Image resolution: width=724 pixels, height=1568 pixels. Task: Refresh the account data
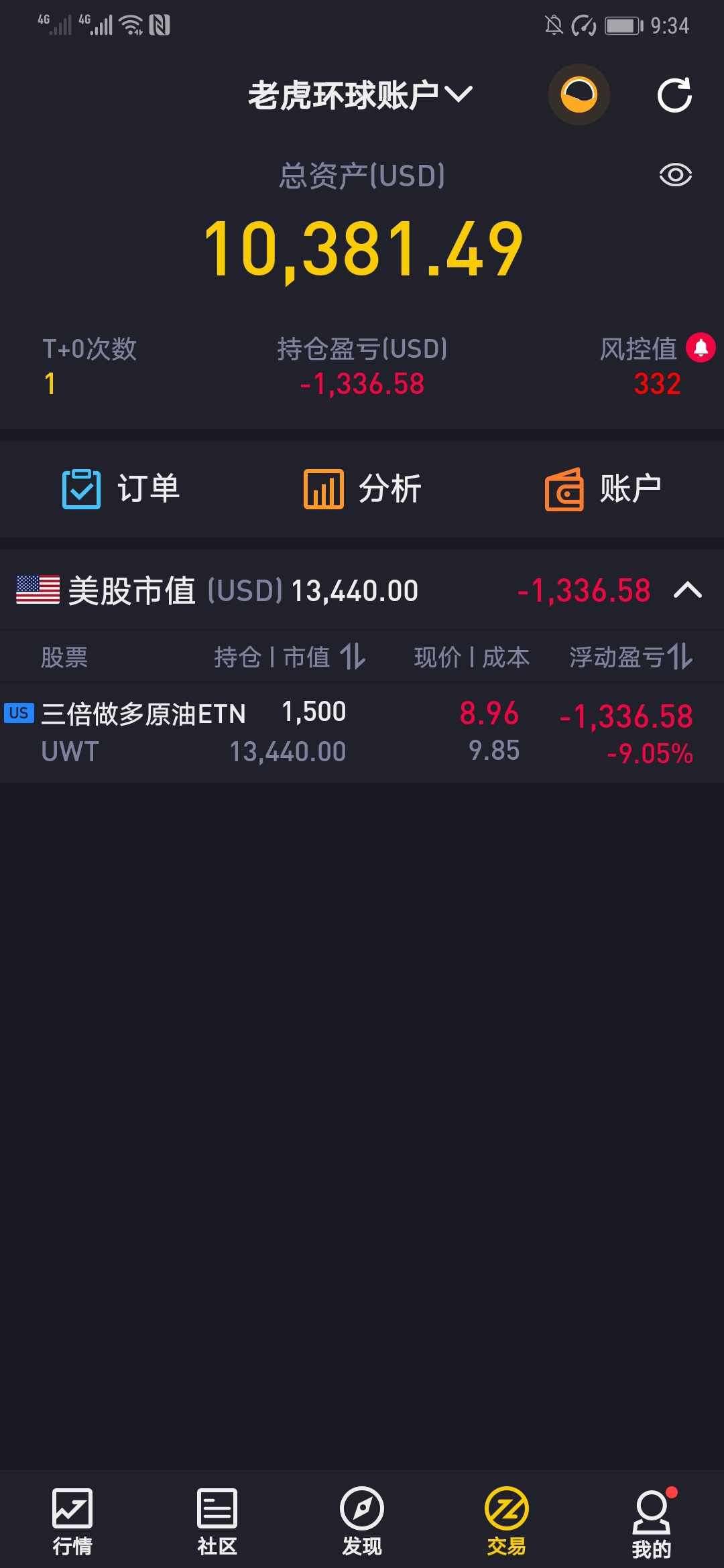674,95
